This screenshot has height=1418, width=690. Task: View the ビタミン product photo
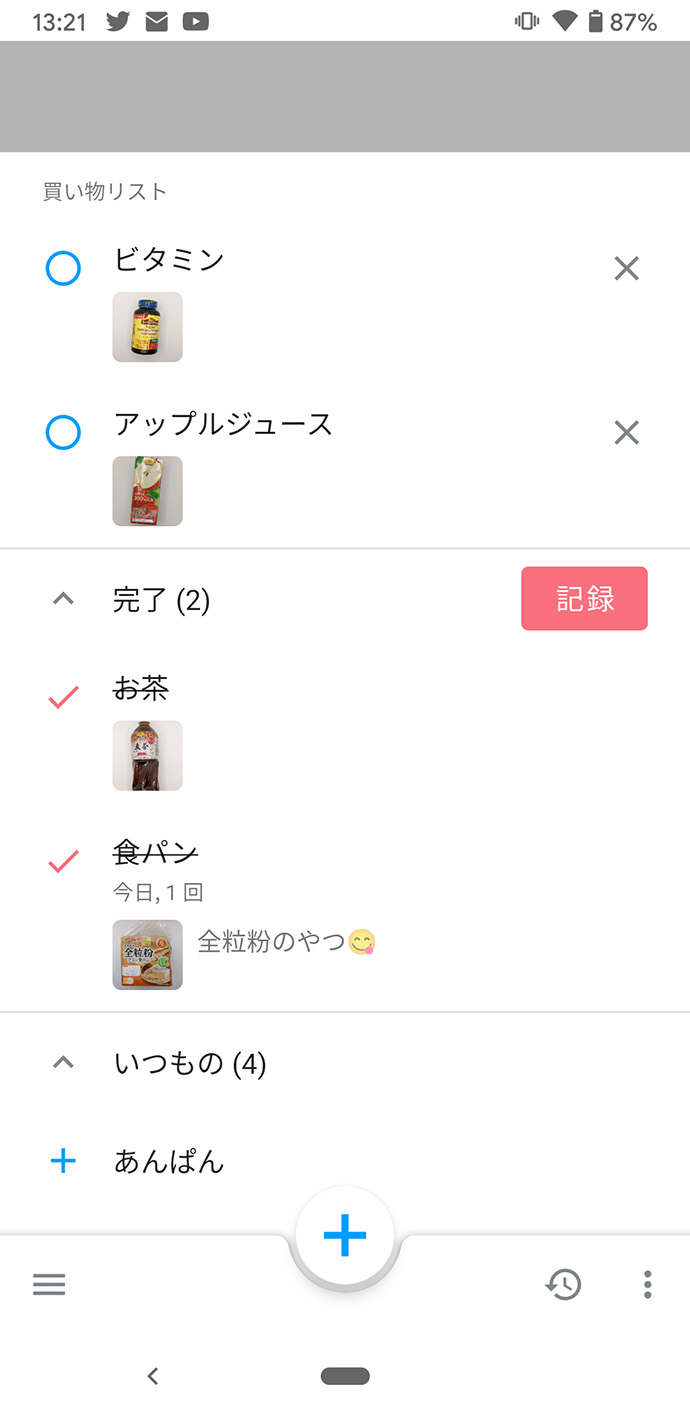147,327
